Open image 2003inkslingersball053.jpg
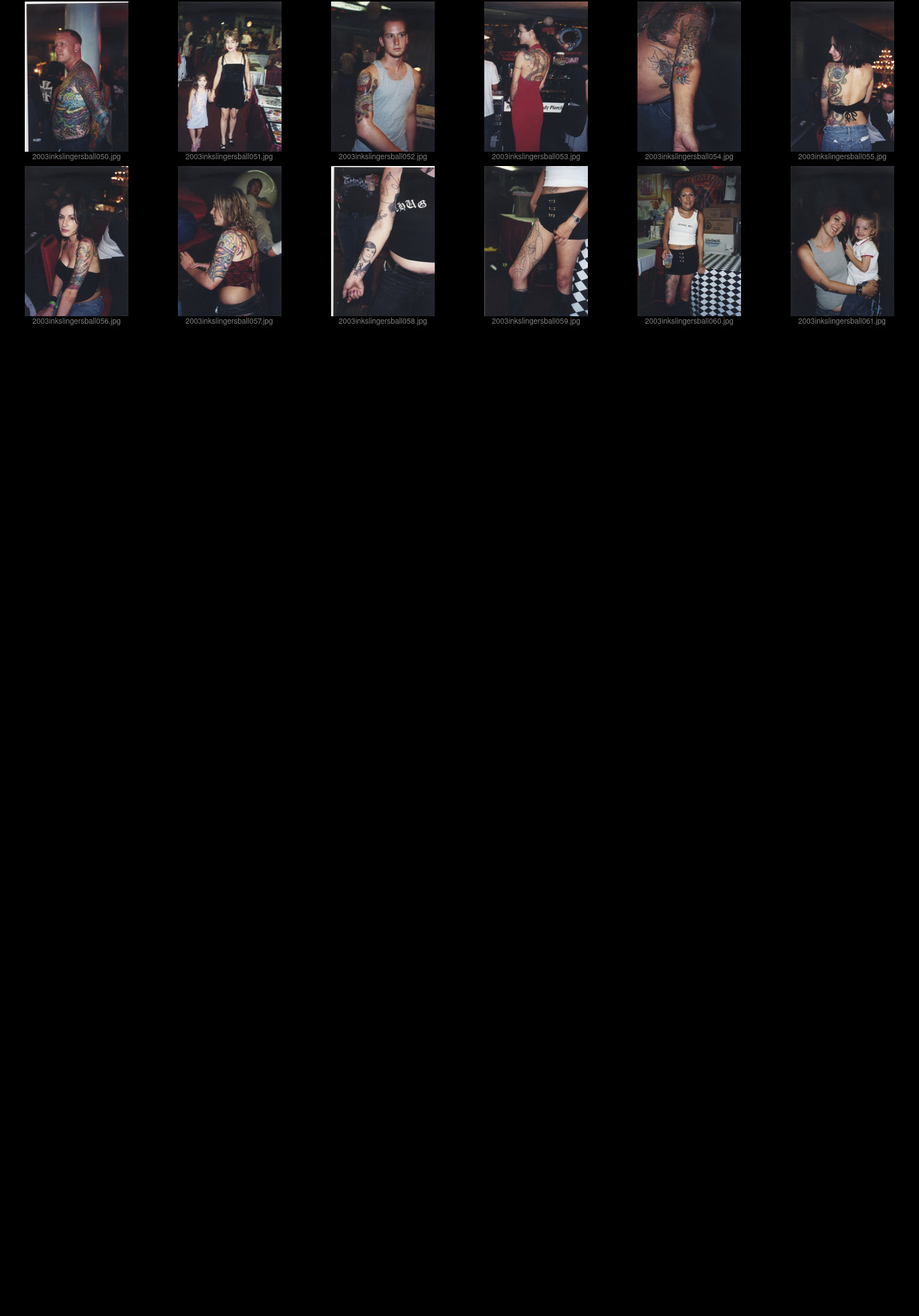 point(536,77)
